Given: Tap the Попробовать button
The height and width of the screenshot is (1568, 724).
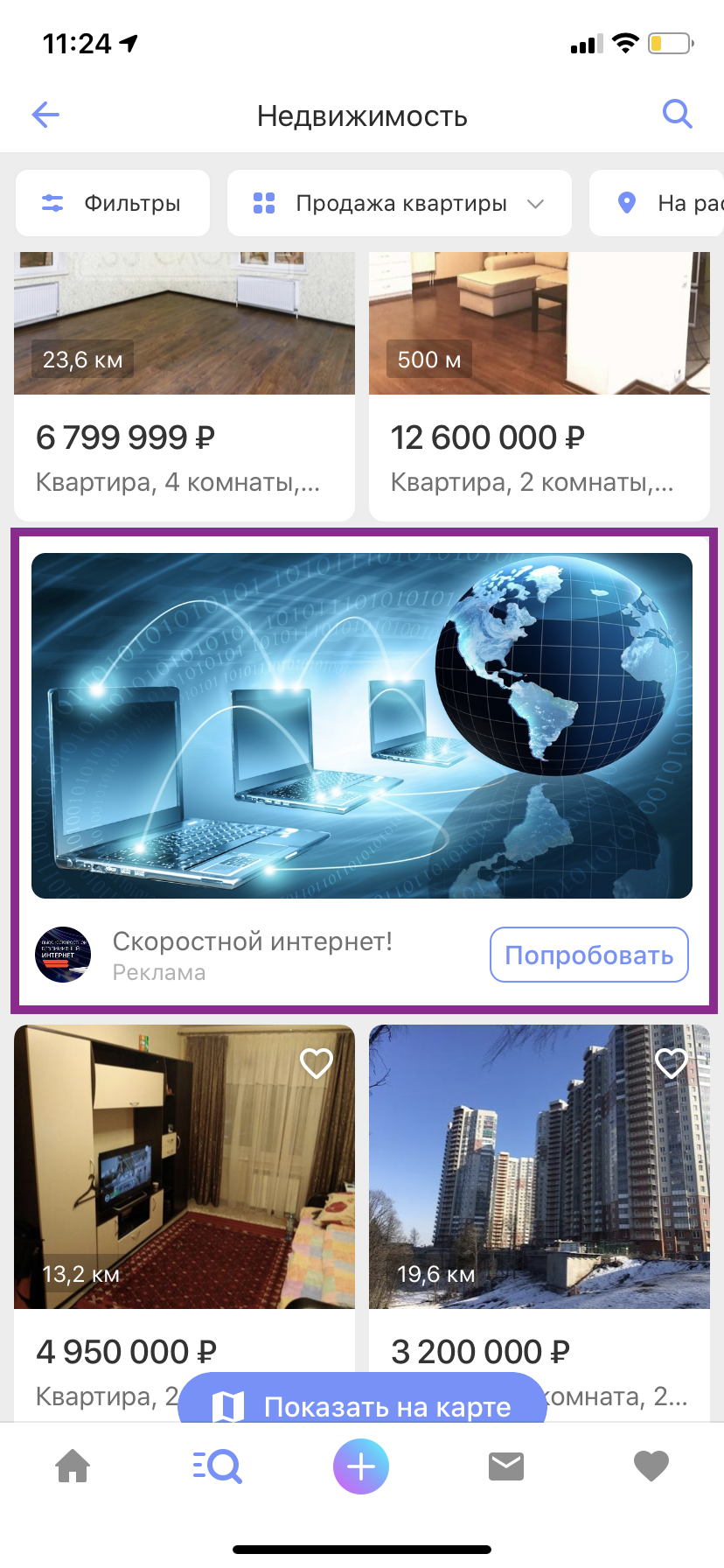Looking at the screenshot, I should click(x=588, y=955).
